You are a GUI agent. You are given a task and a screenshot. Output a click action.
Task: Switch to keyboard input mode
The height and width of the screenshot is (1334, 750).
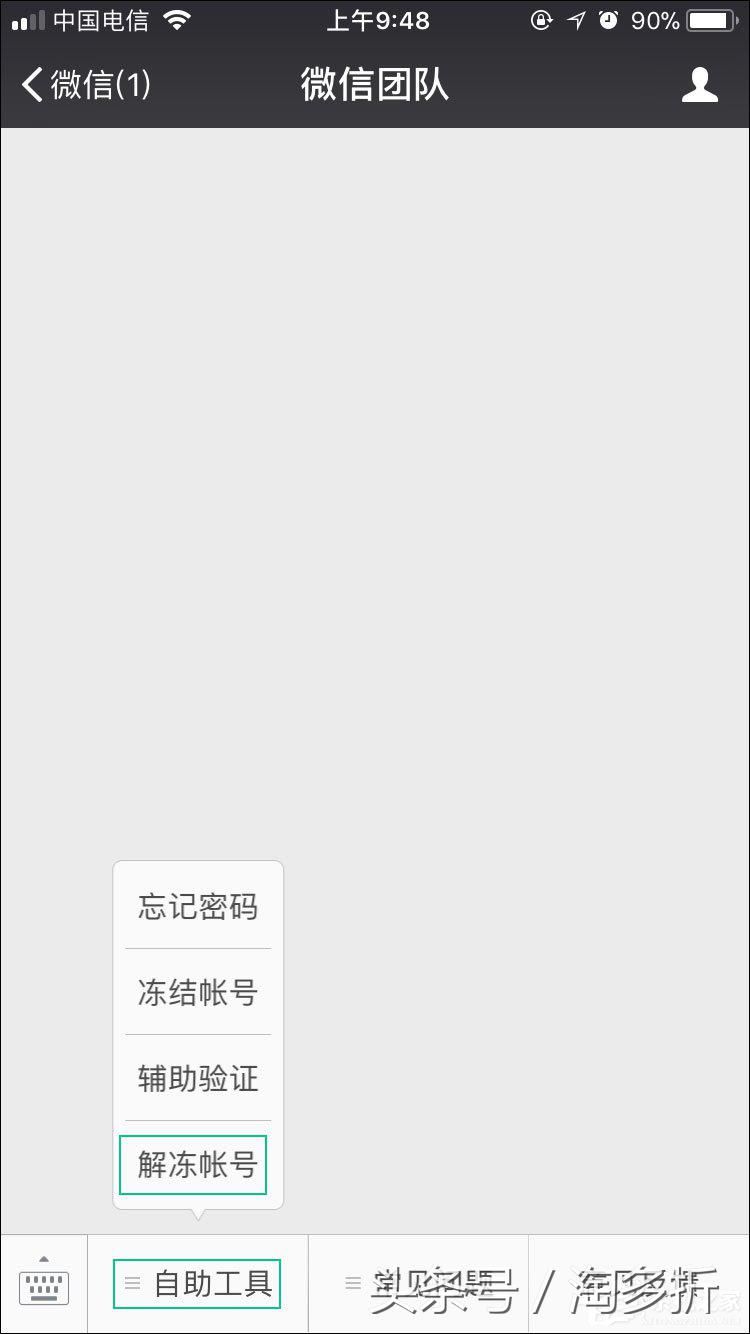click(44, 1283)
